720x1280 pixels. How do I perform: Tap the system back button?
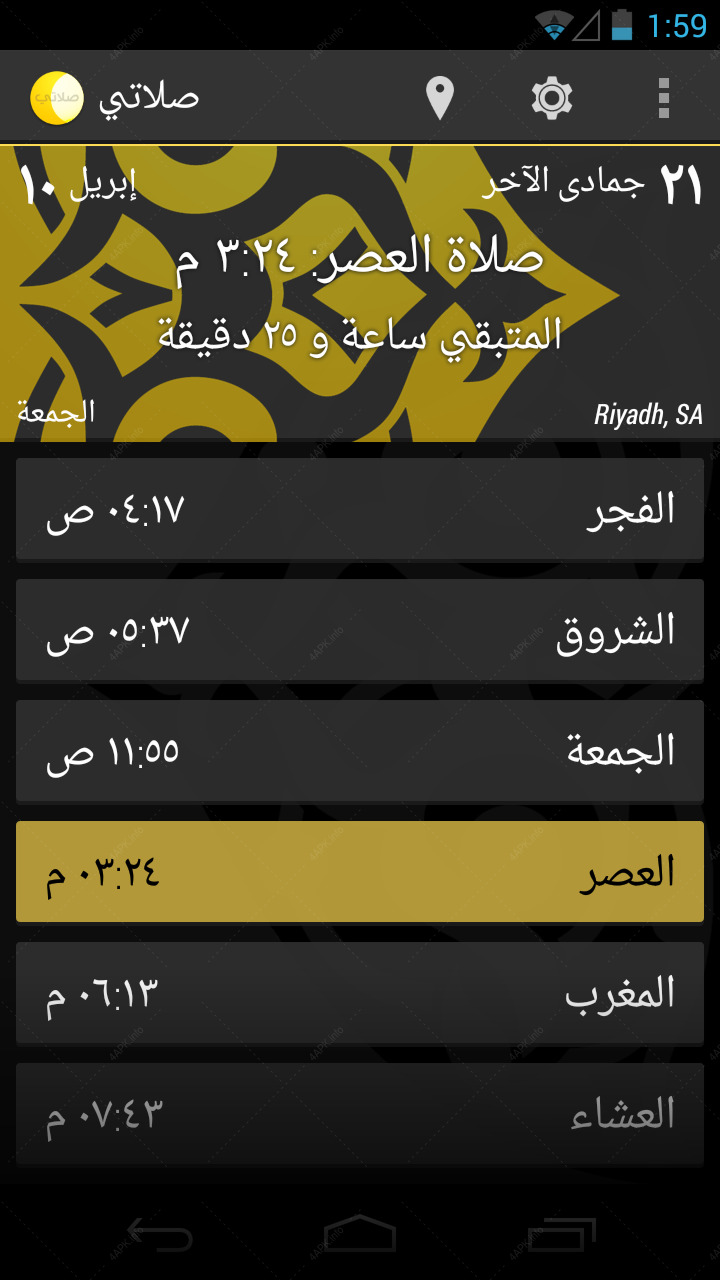(160, 1234)
